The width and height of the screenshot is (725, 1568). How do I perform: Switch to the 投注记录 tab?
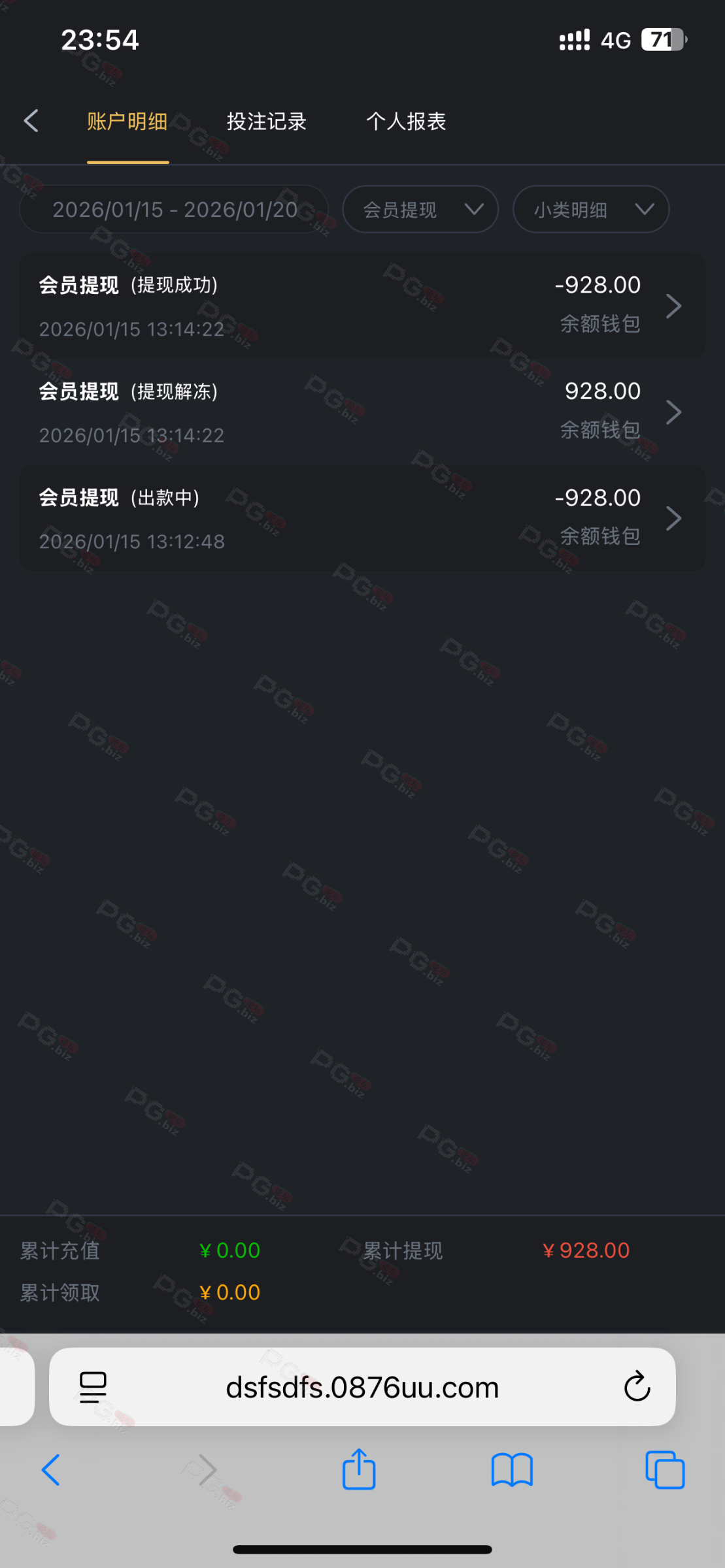tap(266, 122)
